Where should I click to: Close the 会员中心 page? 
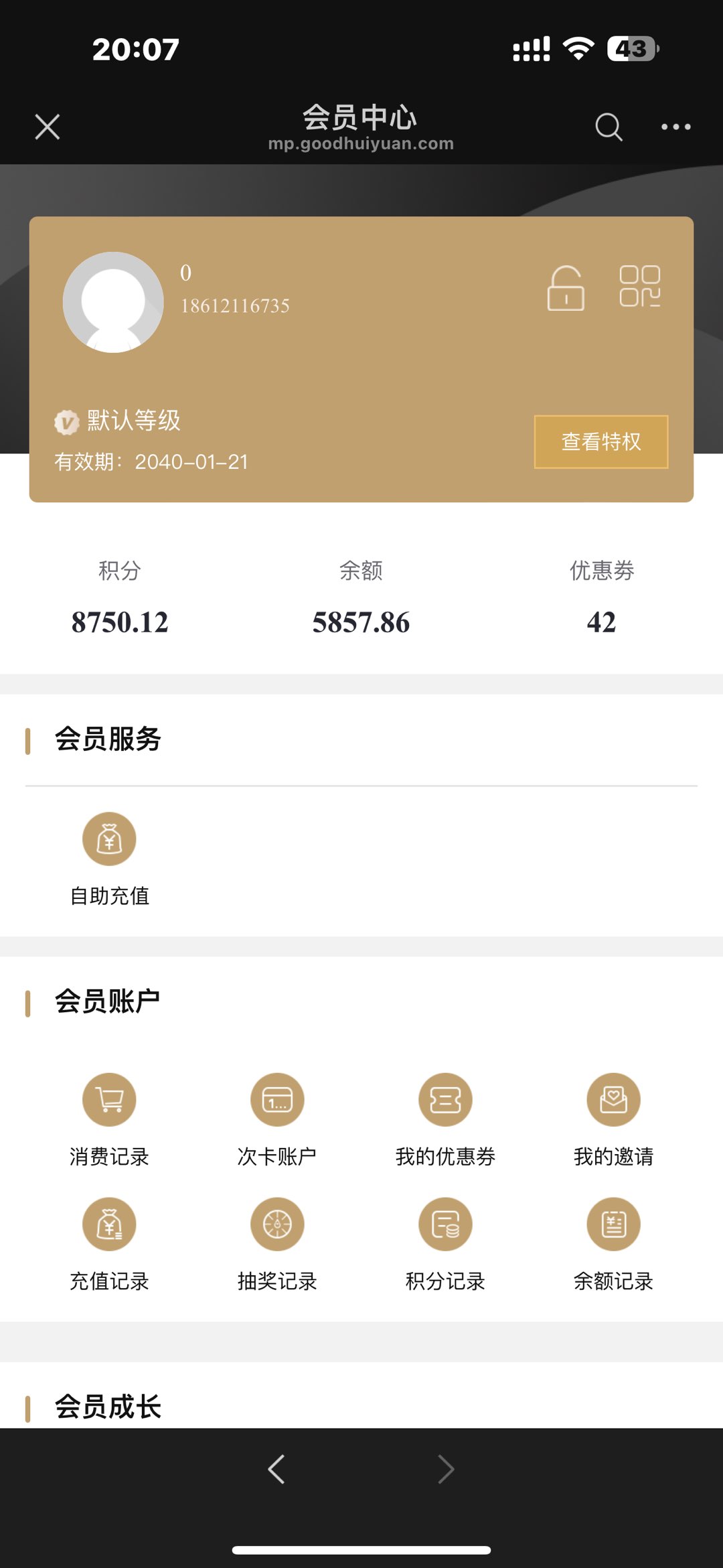pyautogui.click(x=48, y=127)
